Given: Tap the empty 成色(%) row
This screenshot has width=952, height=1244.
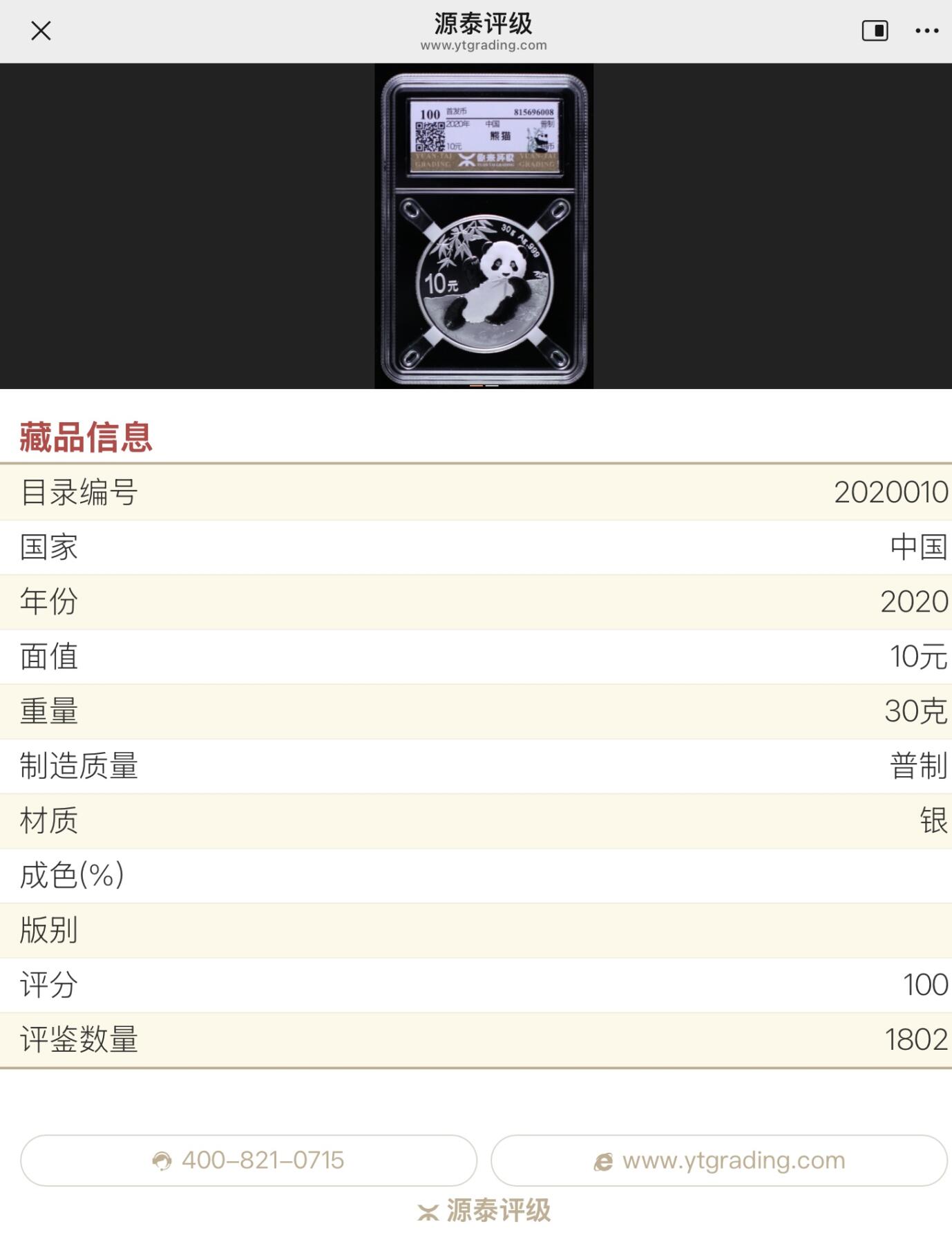Looking at the screenshot, I should click(x=476, y=876).
